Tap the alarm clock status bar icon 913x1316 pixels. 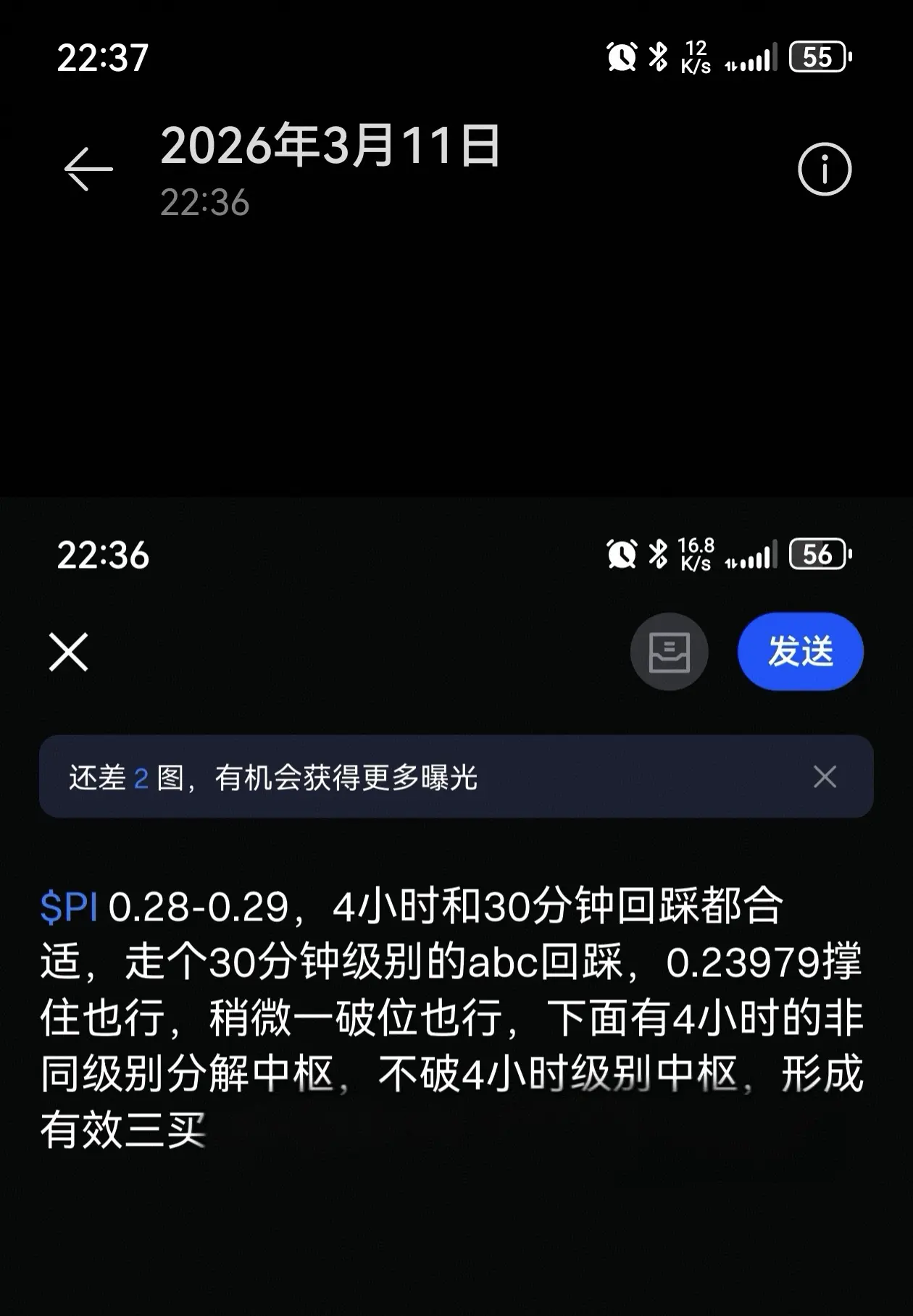tap(620, 56)
